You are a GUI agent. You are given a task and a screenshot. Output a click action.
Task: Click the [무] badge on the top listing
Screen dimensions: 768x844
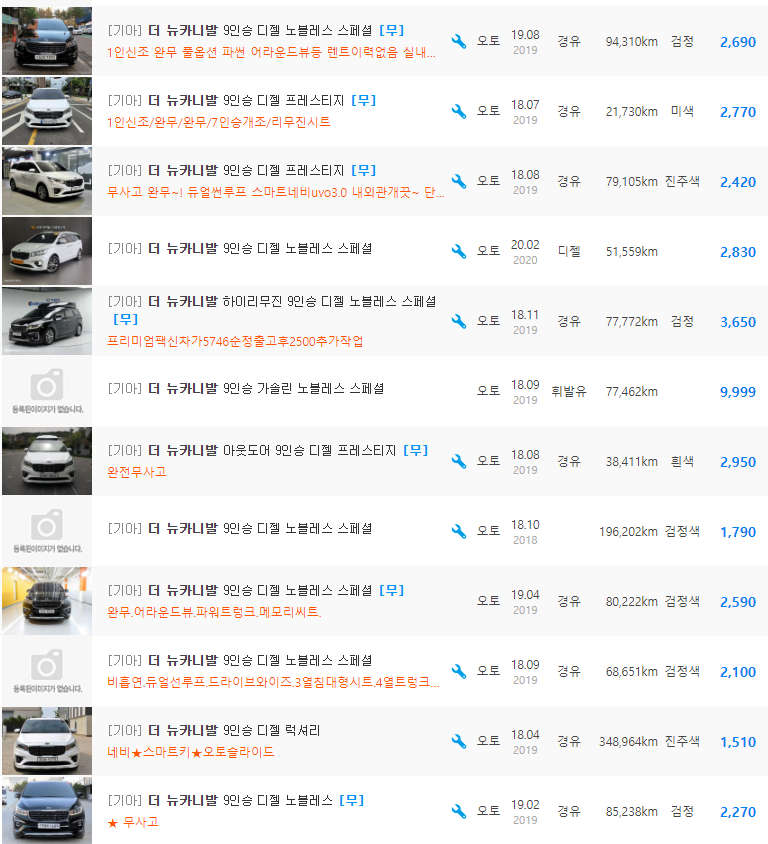391,30
